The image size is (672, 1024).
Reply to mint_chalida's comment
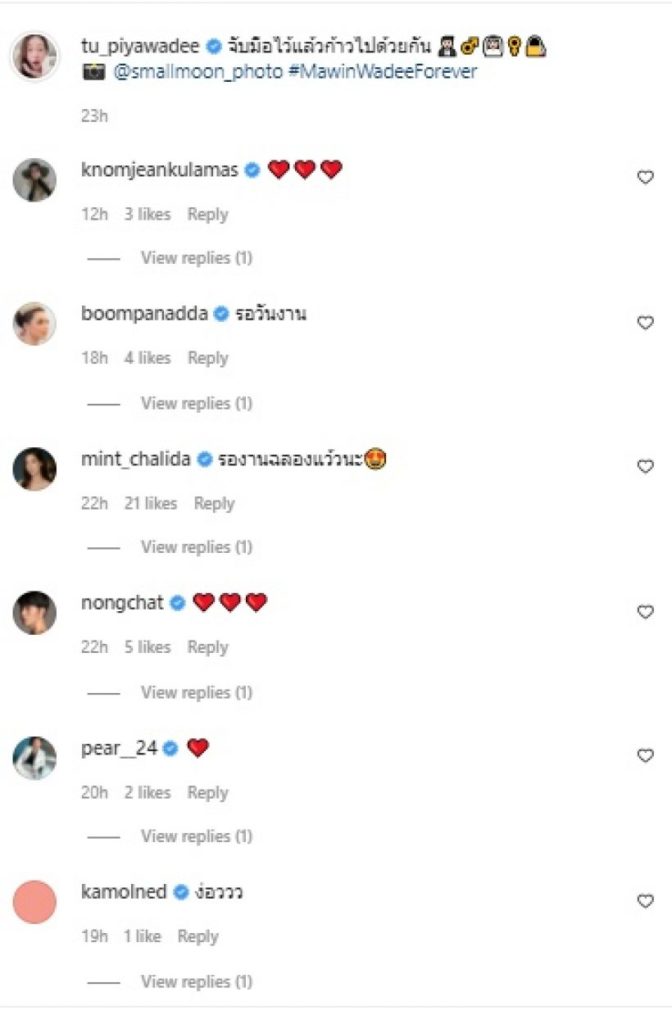click(214, 503)
